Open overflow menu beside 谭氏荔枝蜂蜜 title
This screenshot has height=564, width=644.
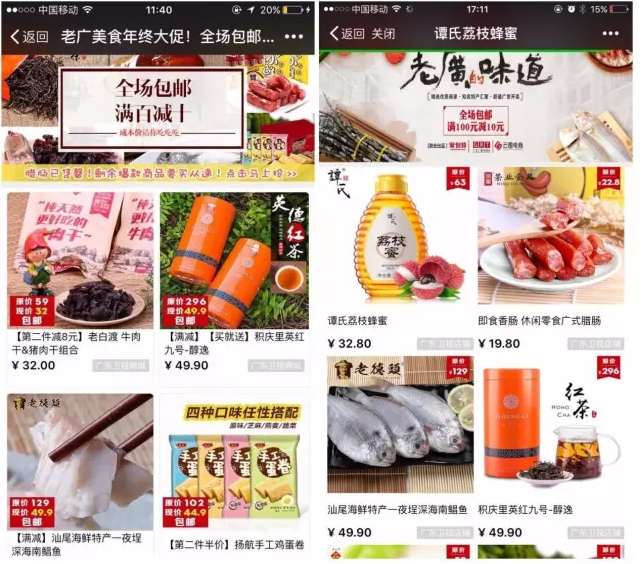tap(612, 34)
